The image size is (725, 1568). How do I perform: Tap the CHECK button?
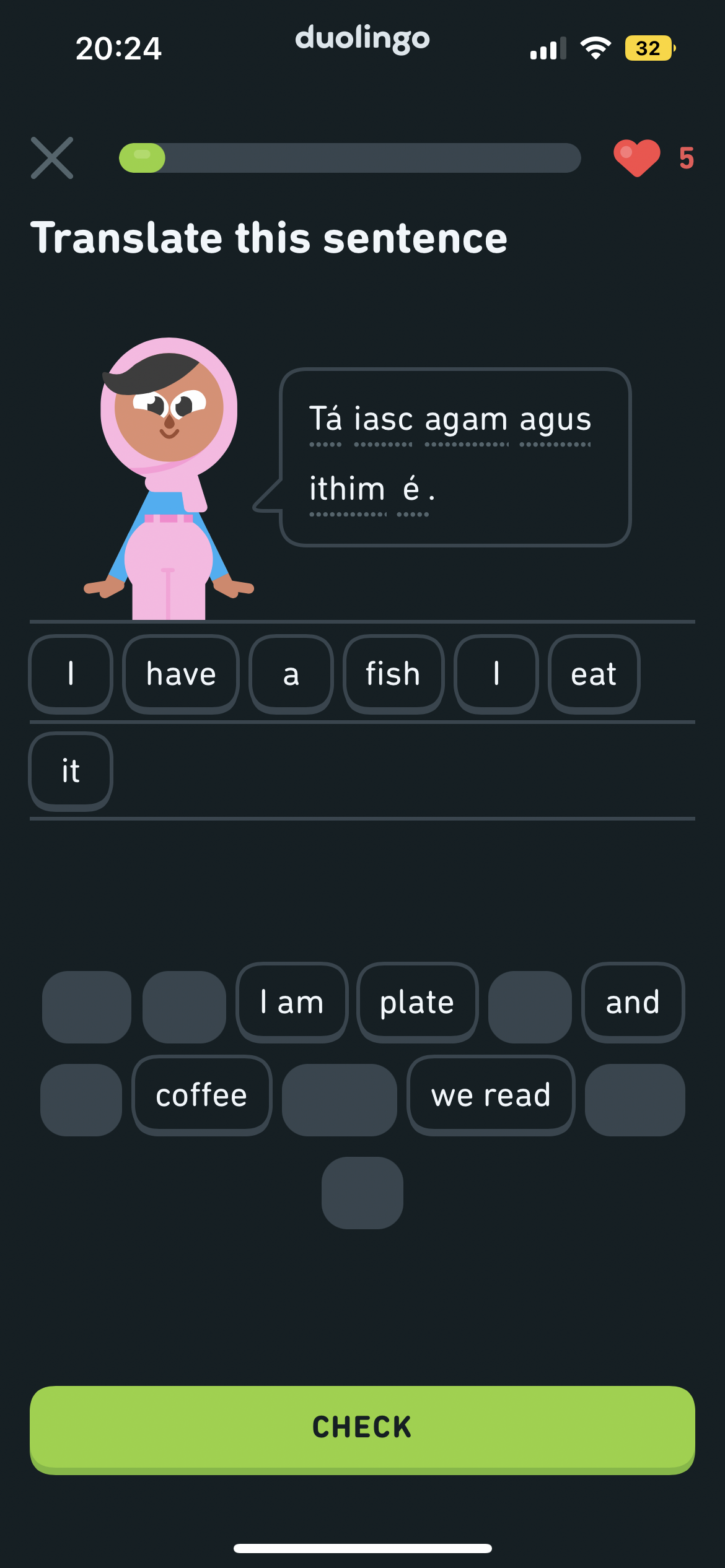click(x=362, y=1428)
